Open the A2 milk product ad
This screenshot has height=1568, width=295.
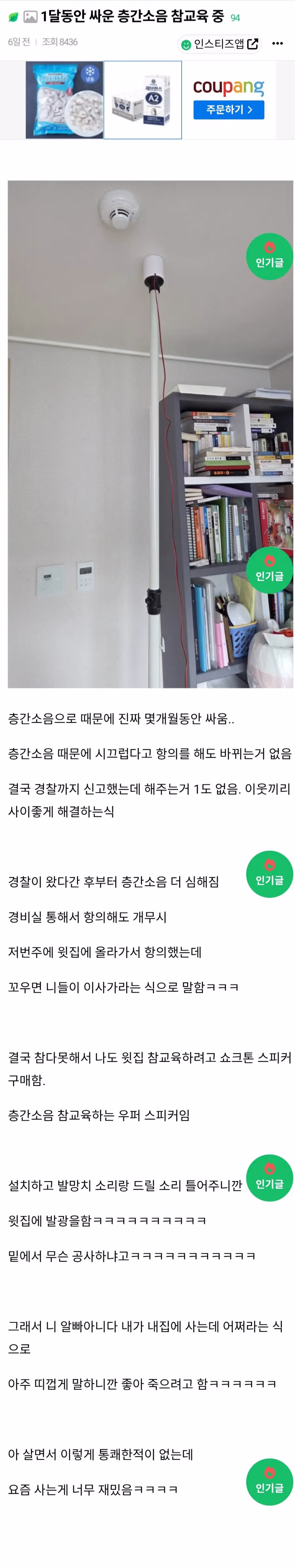click(142, 100)
